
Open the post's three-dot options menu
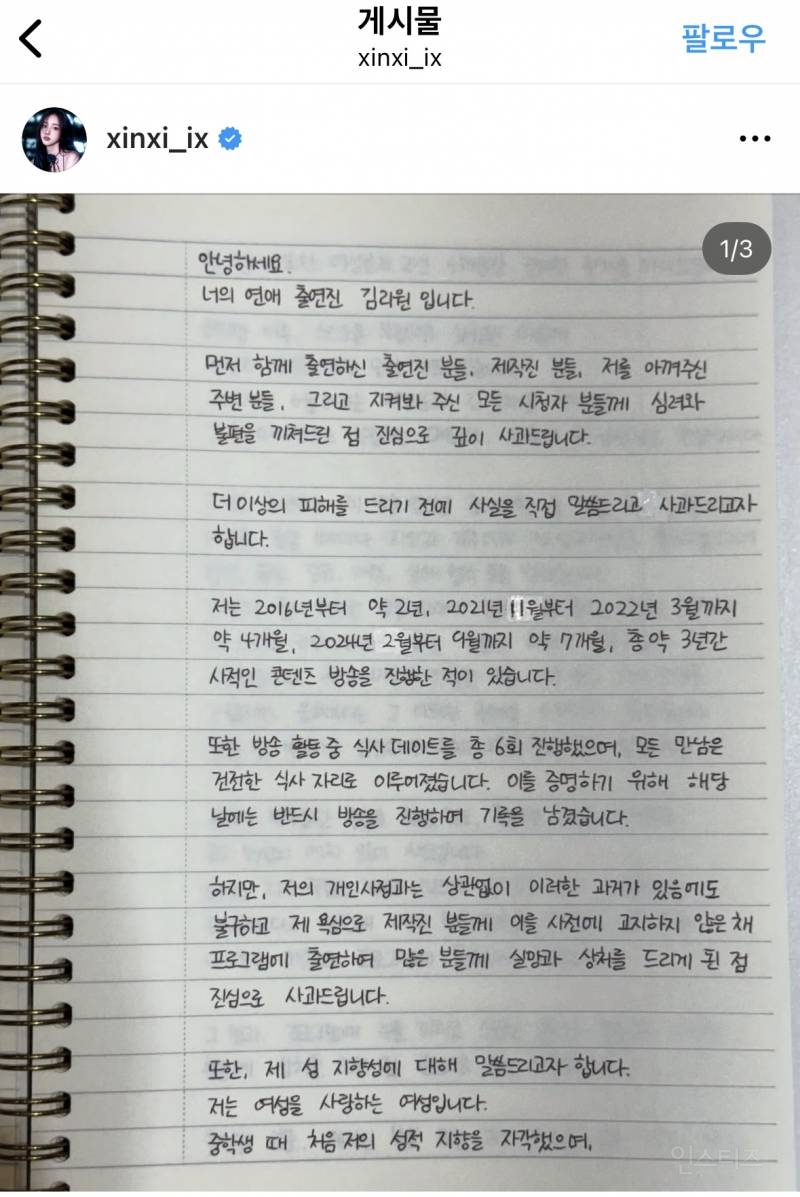tap(753, 140)
